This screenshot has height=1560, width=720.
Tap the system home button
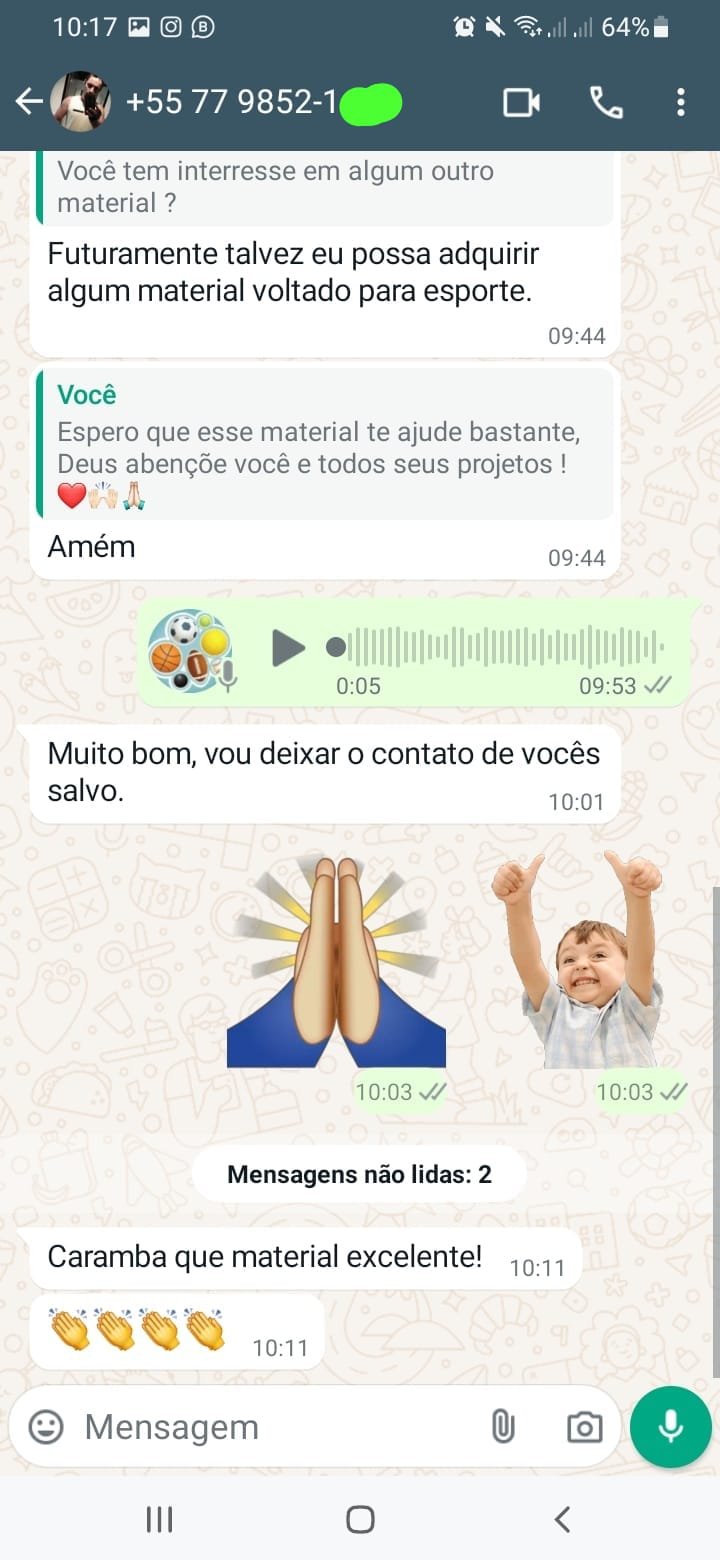(x=360, y=1520)
